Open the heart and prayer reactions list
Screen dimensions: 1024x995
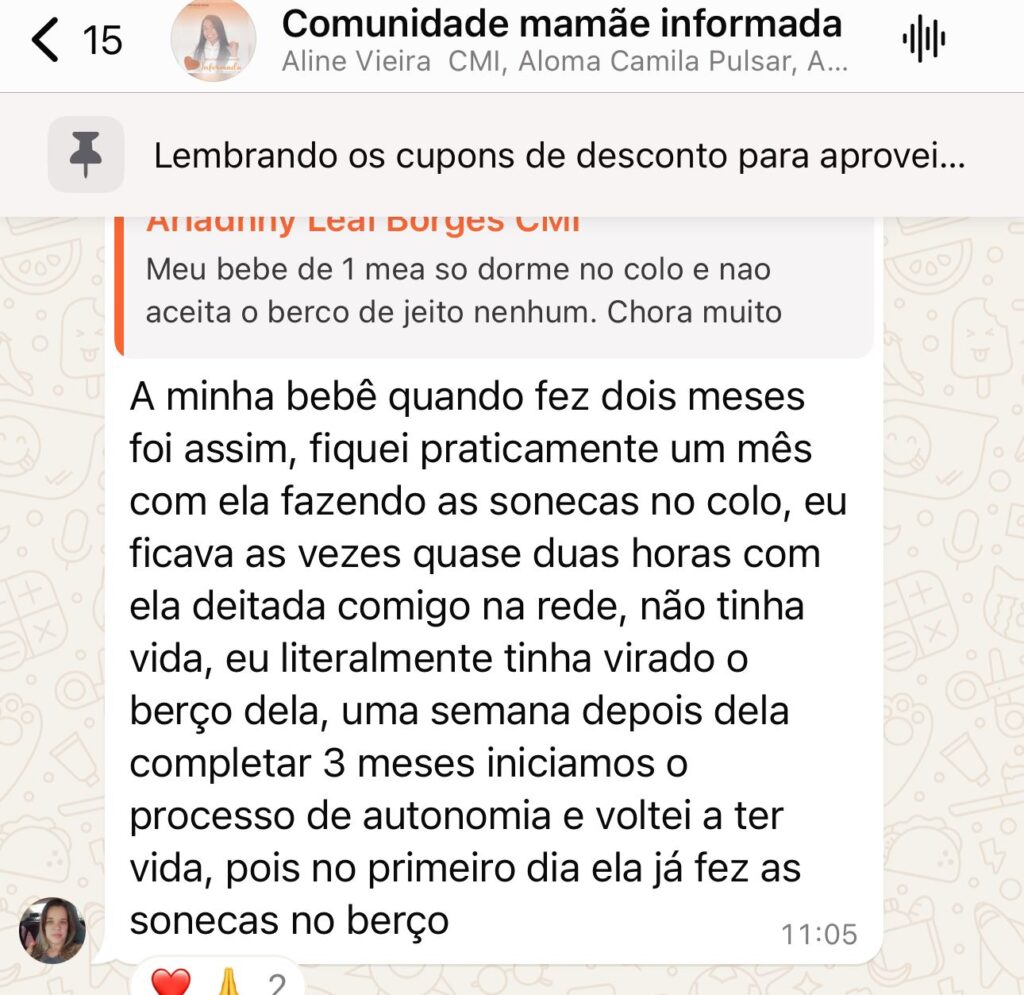pos(218,980)
